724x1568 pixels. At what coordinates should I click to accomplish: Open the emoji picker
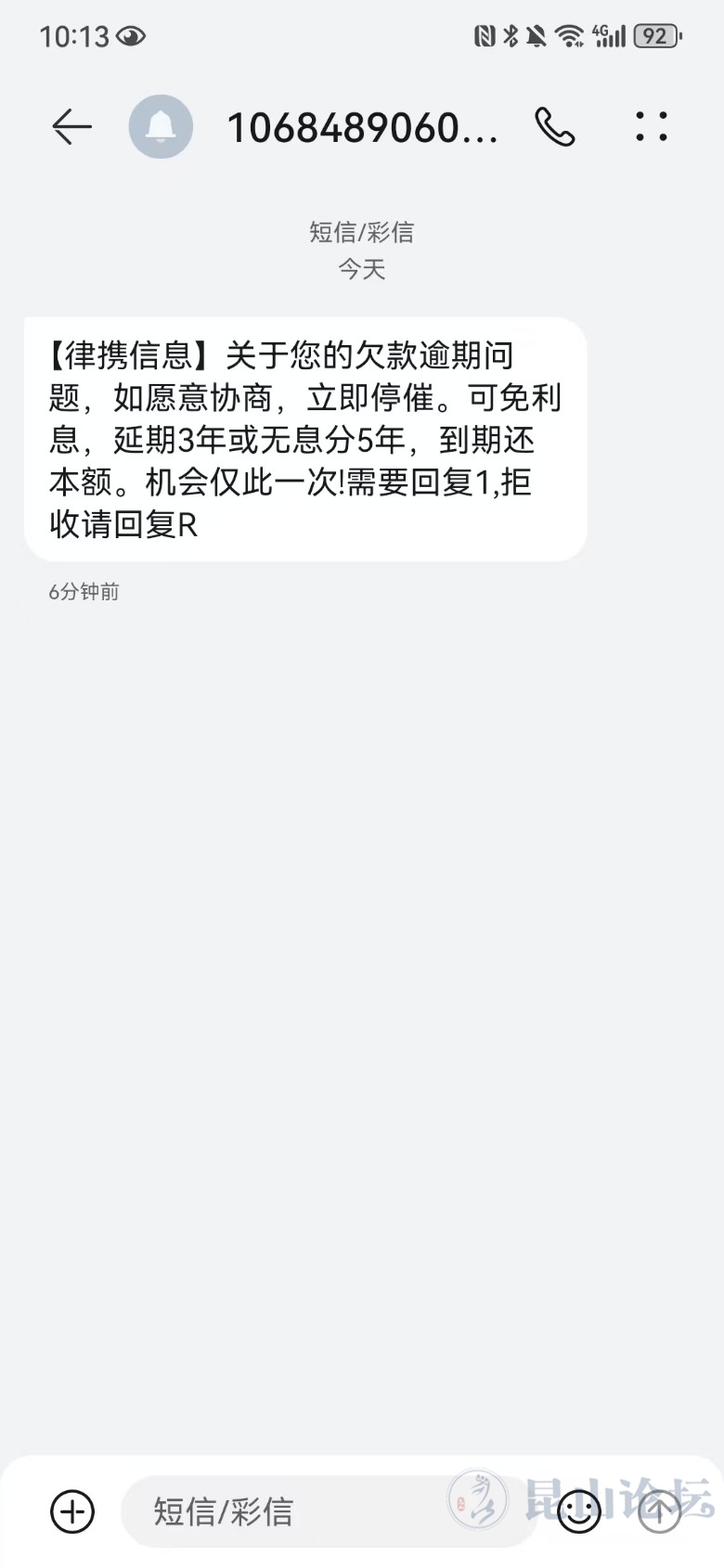579,1511
